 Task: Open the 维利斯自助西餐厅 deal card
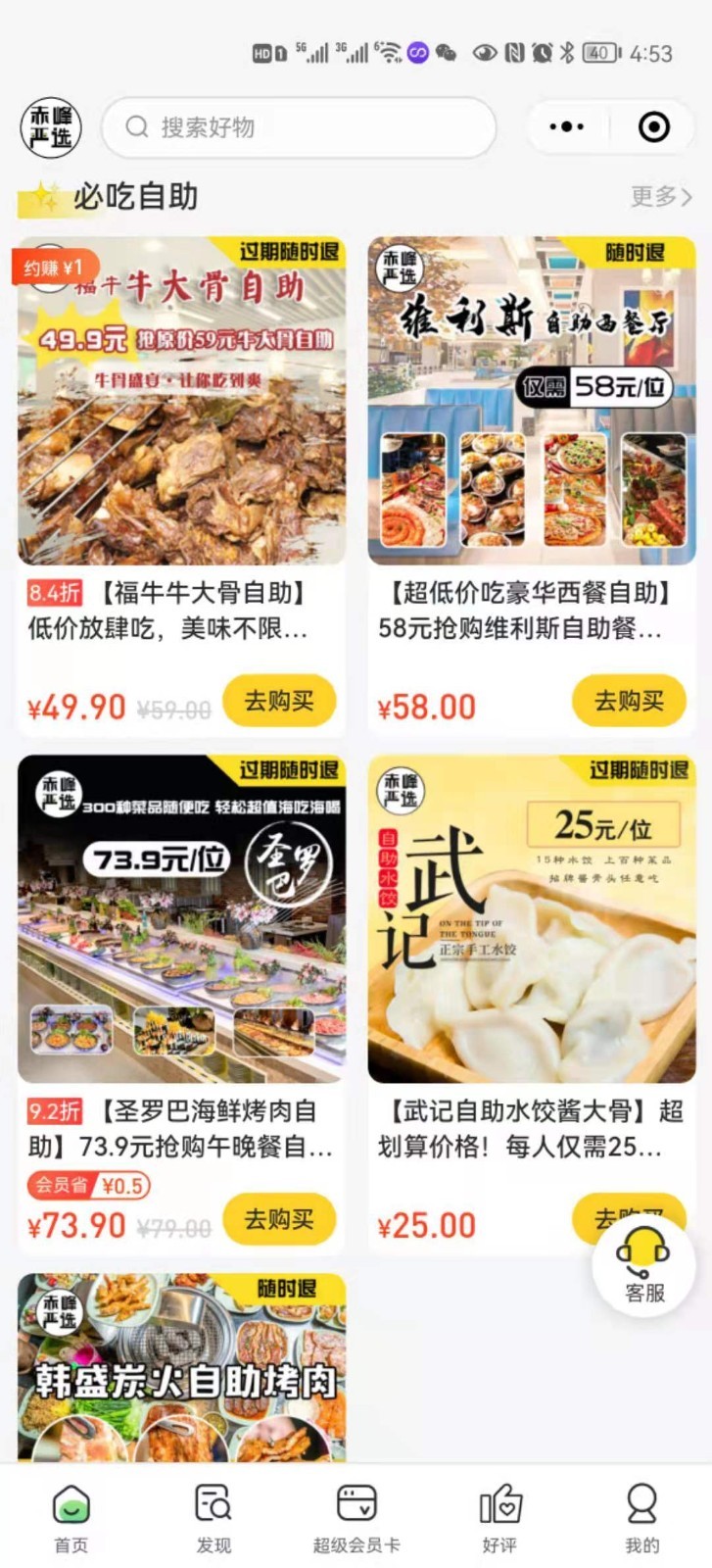[x=532, y=402]
